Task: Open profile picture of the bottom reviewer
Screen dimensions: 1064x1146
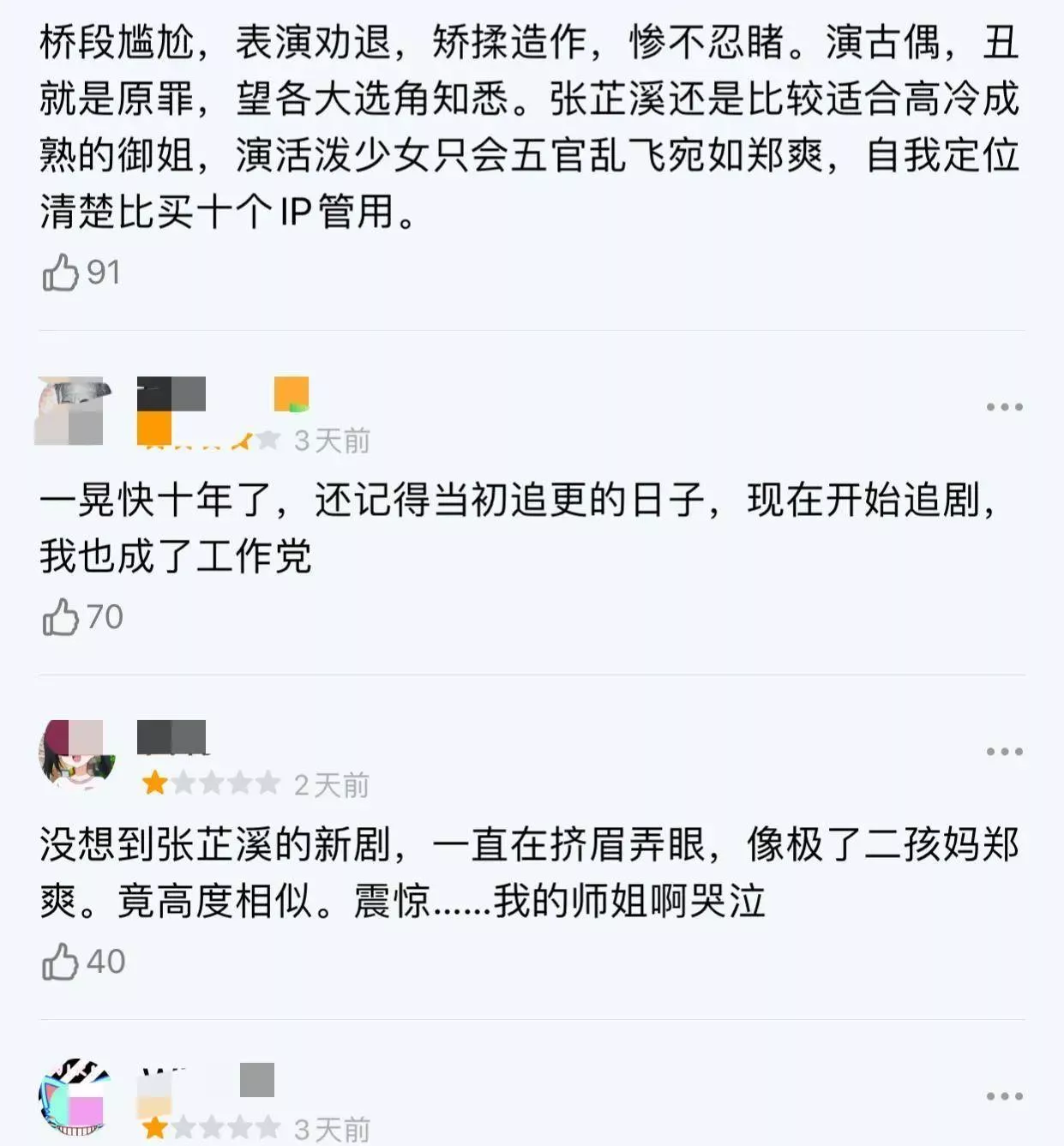Action: [x=75, y=1098]
